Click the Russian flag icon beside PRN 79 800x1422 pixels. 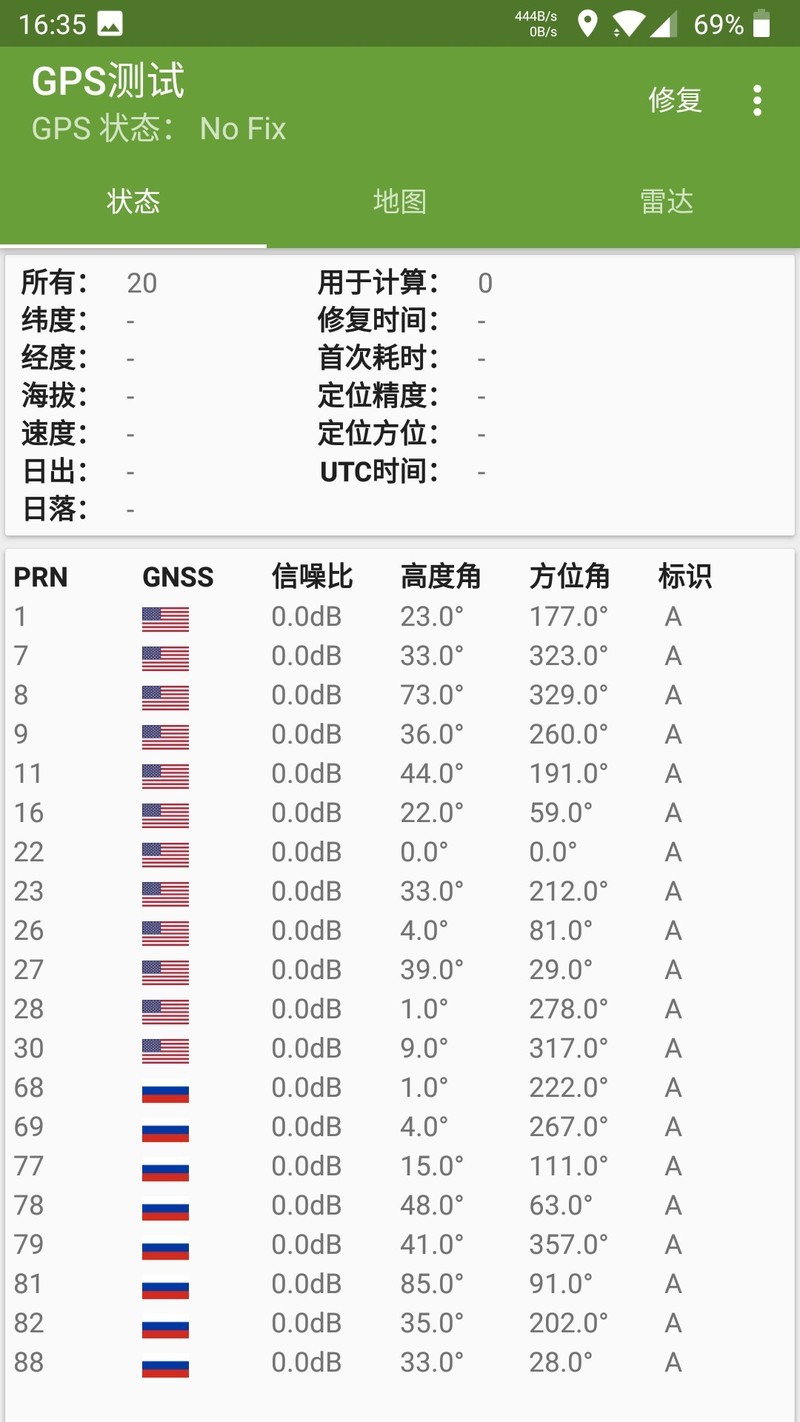(x=165, y=1247)
